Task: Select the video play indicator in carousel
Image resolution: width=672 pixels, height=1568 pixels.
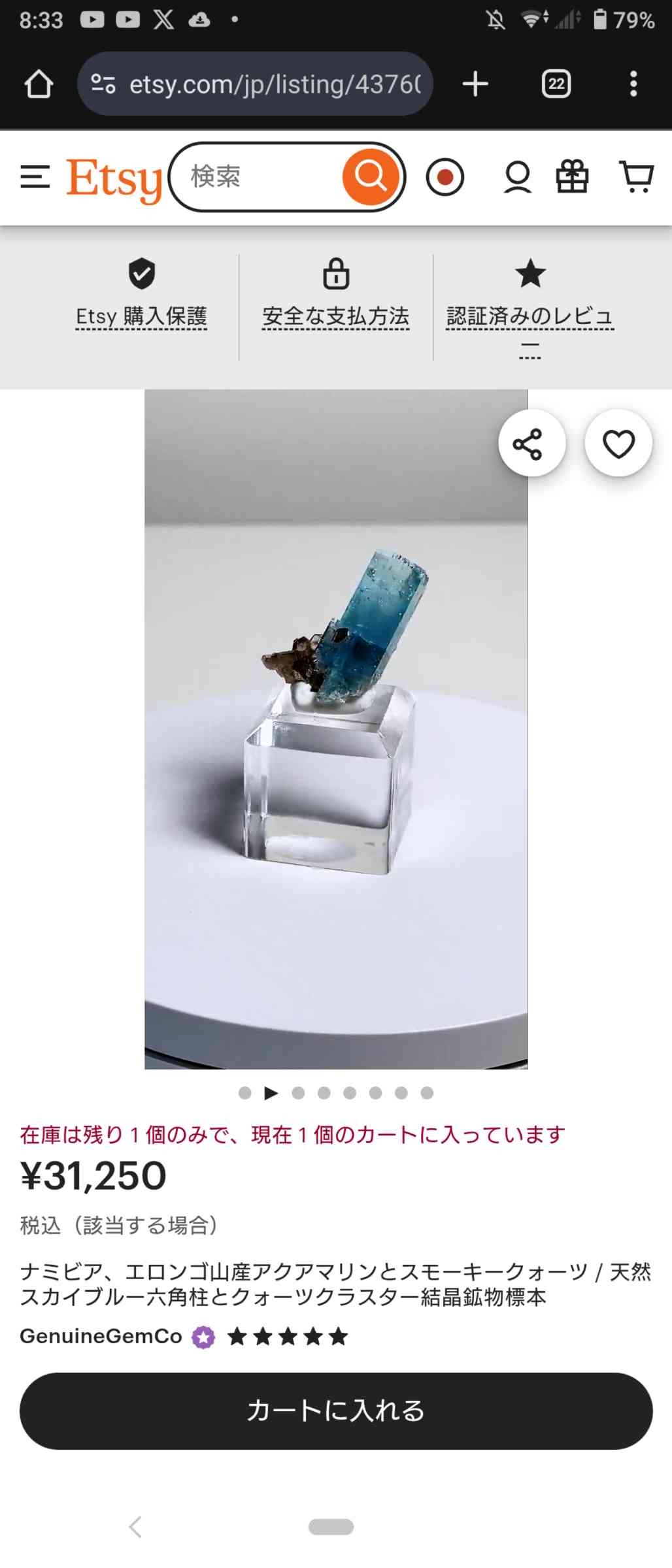Action: (271, 1093)
